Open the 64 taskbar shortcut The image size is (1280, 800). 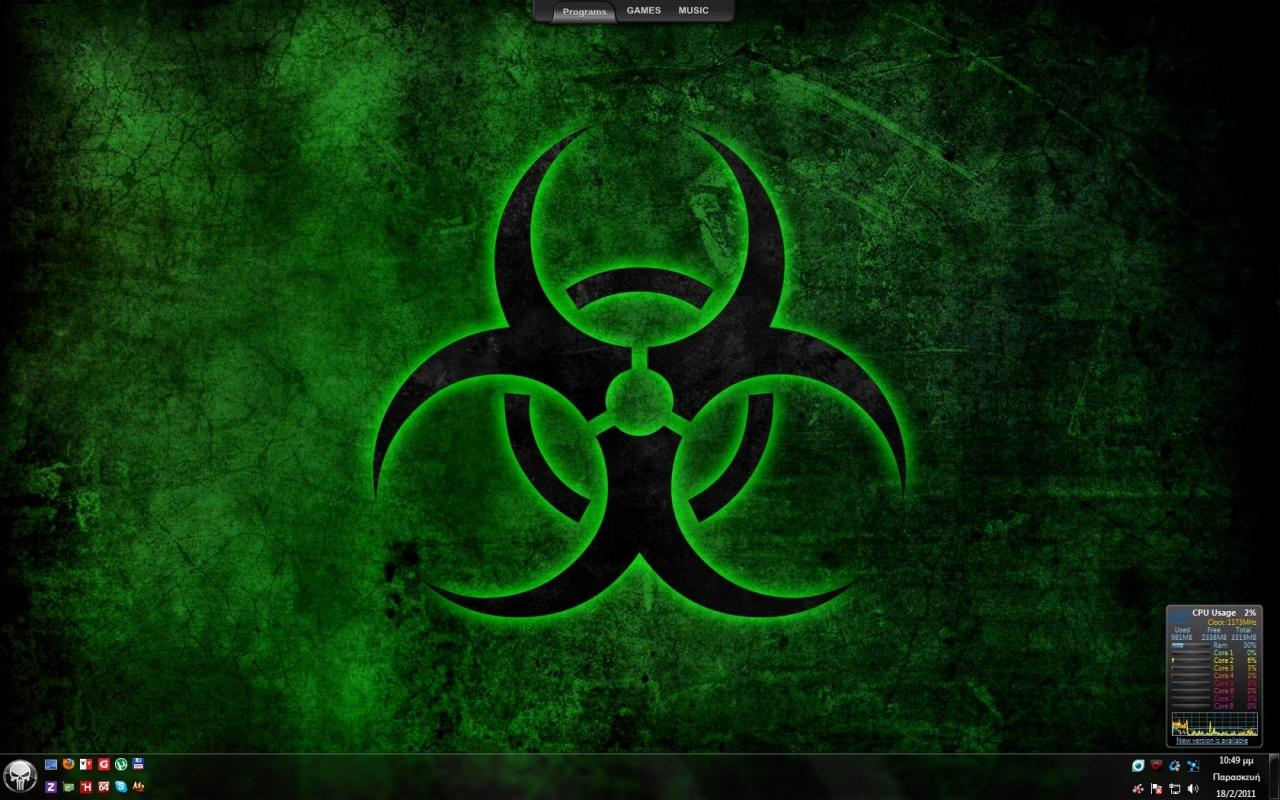tap(104, 787)
